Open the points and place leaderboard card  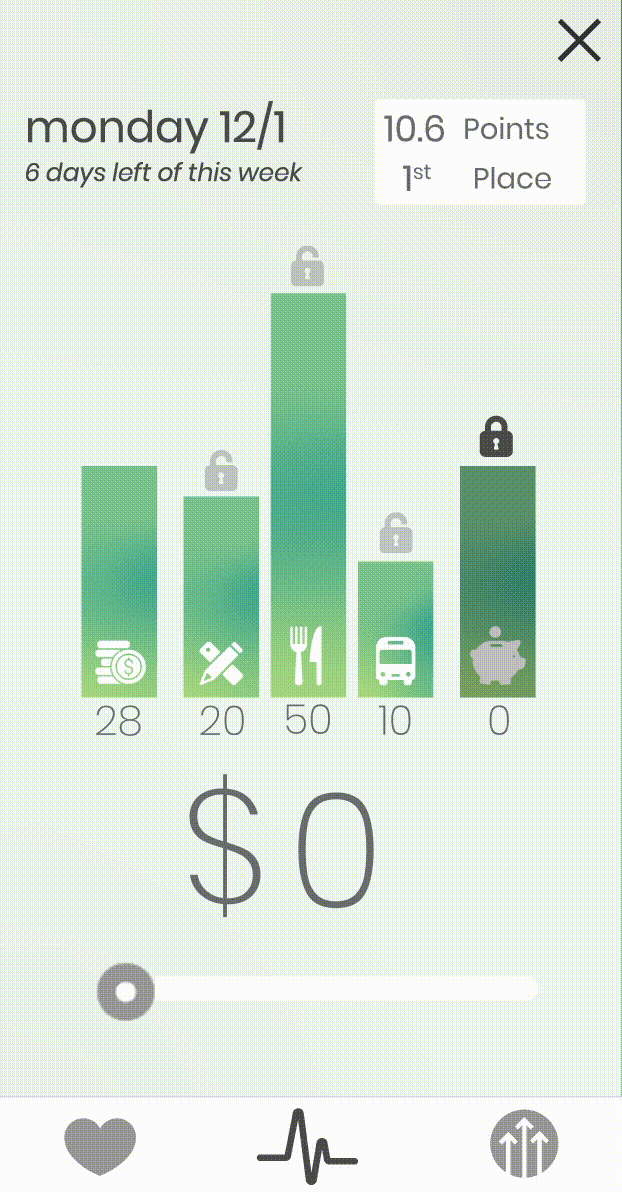coord(479,153)
